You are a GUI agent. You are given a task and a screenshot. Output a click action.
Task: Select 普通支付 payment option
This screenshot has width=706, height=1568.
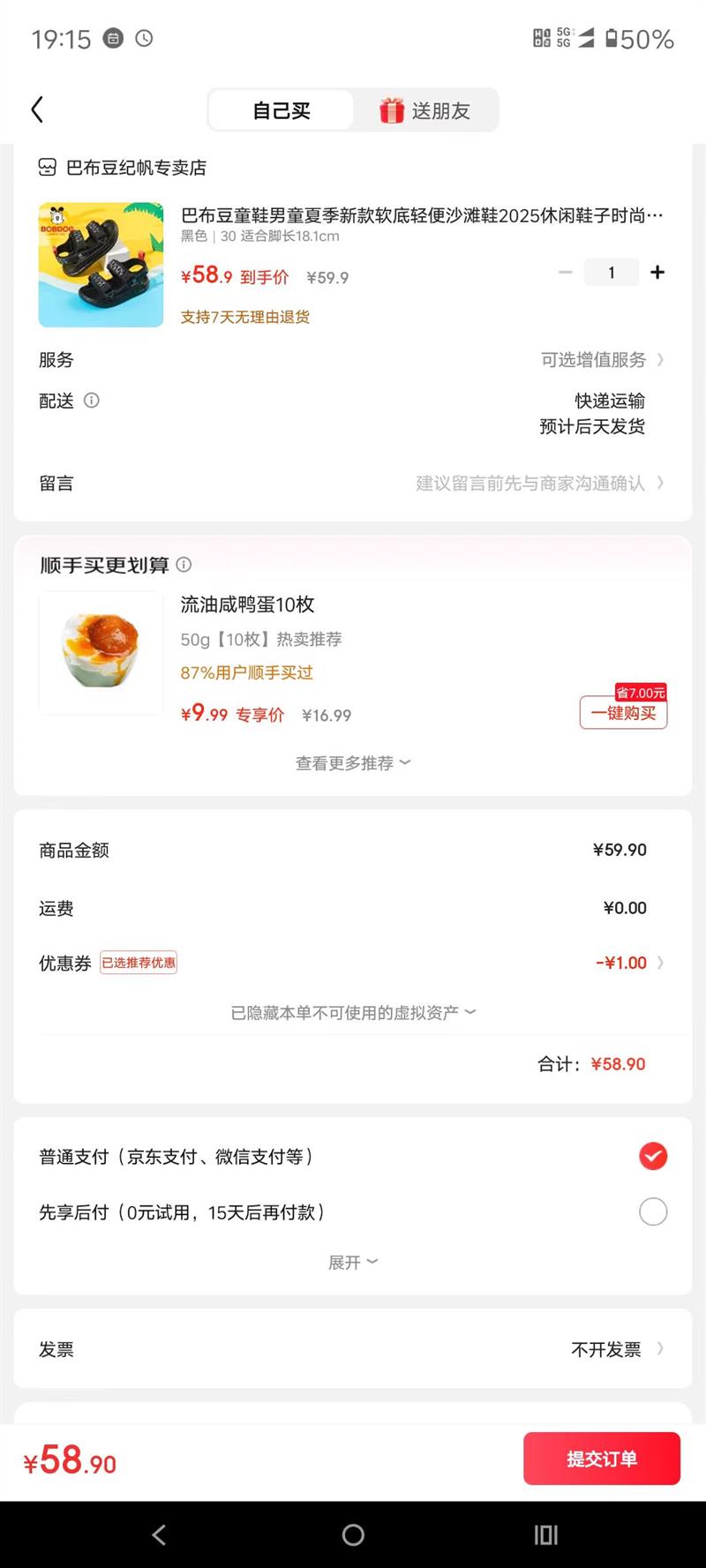[x=652, y=1156]
